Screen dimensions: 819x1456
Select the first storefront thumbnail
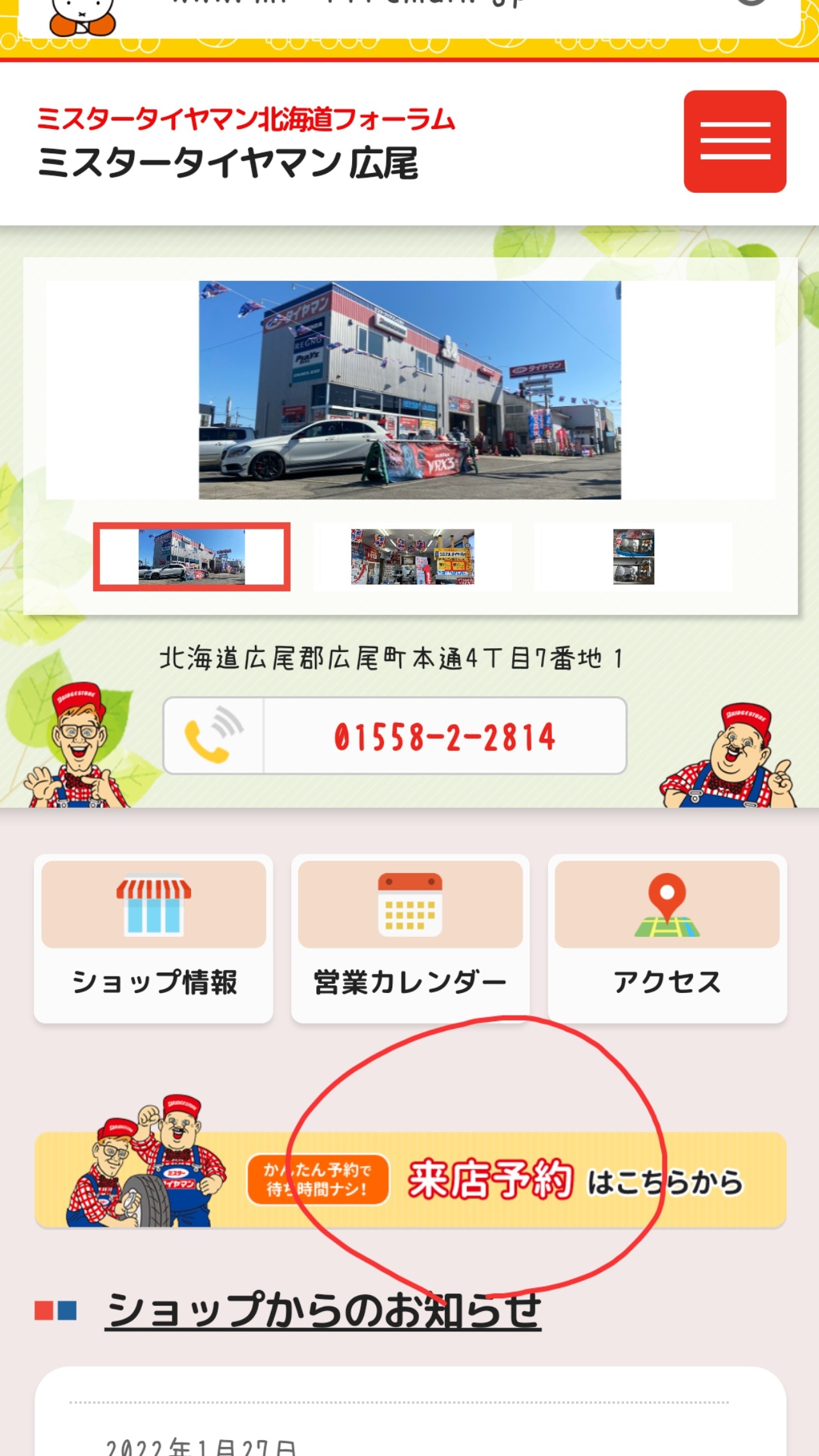click(x=192, y=556)
